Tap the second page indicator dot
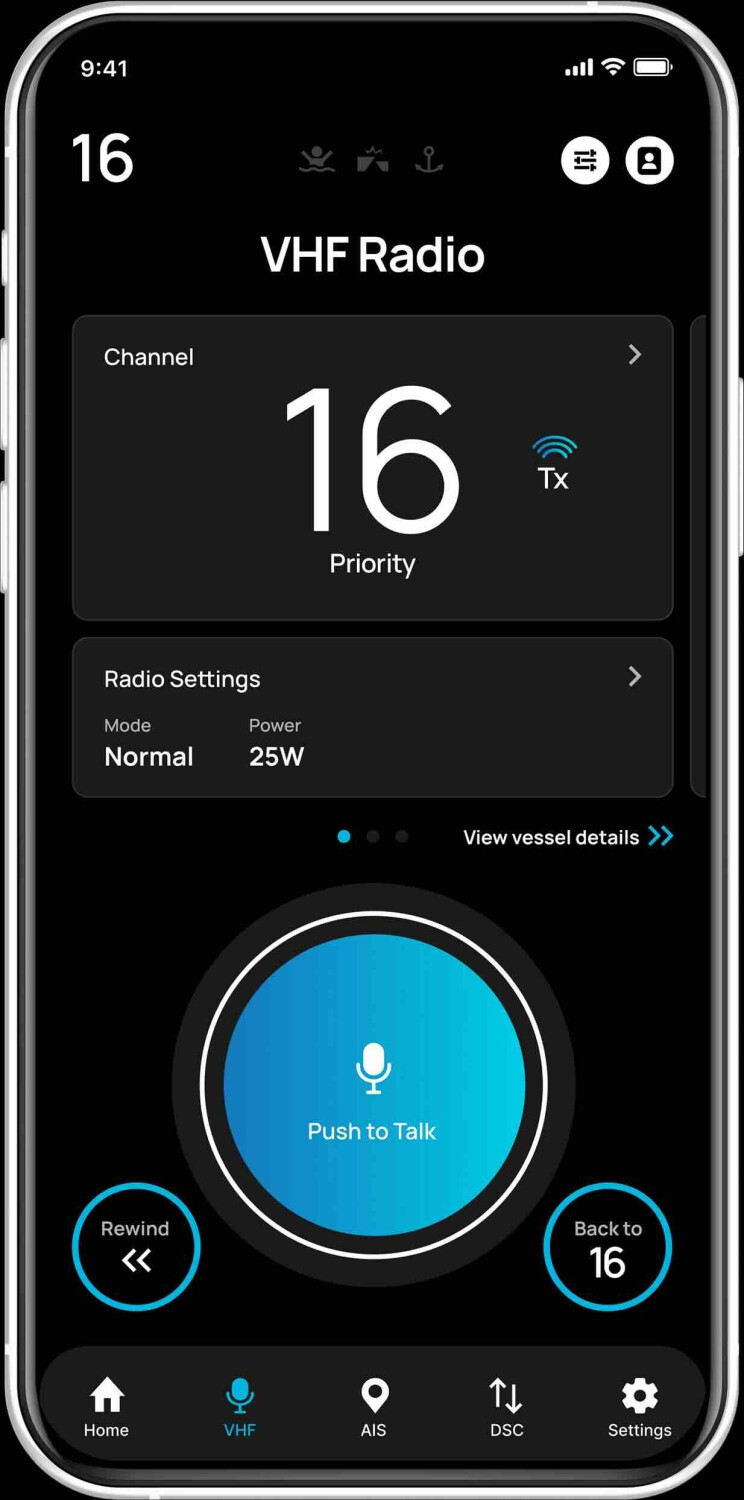Screen dimensions: 744x1500 pyautogui.click(x=373, y=836)
